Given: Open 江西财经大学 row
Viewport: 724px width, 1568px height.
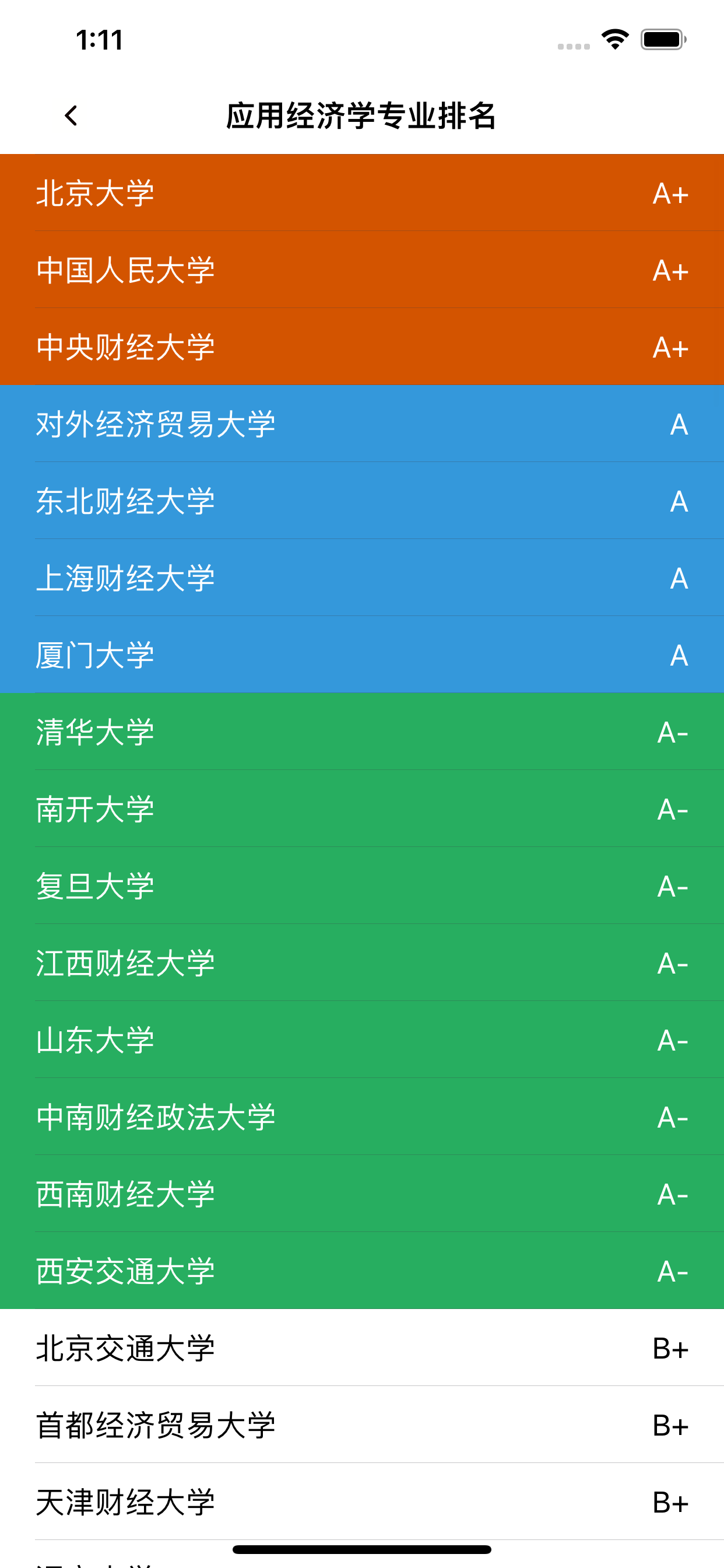Looking at the screenshot, I should click(362, 963).
